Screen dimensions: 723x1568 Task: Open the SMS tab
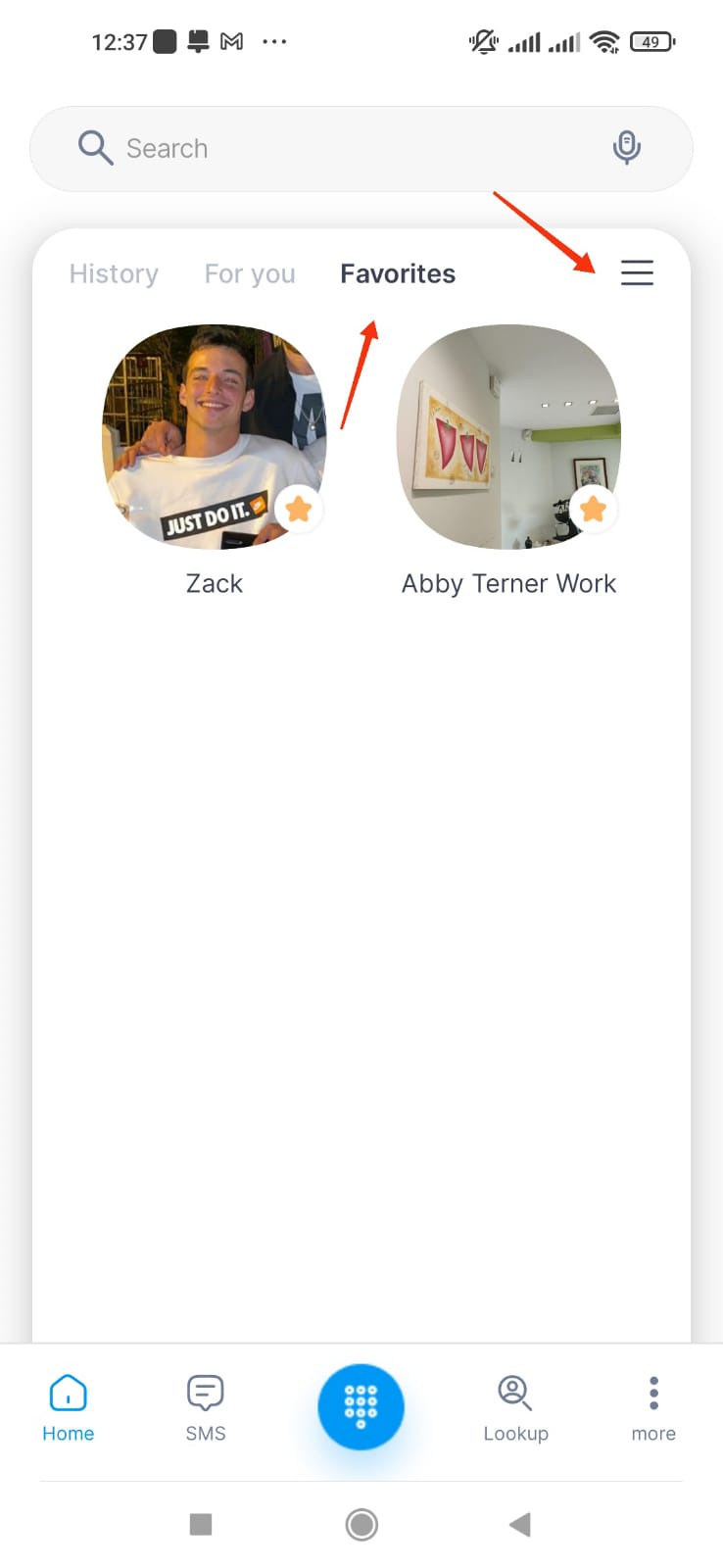206,1407
